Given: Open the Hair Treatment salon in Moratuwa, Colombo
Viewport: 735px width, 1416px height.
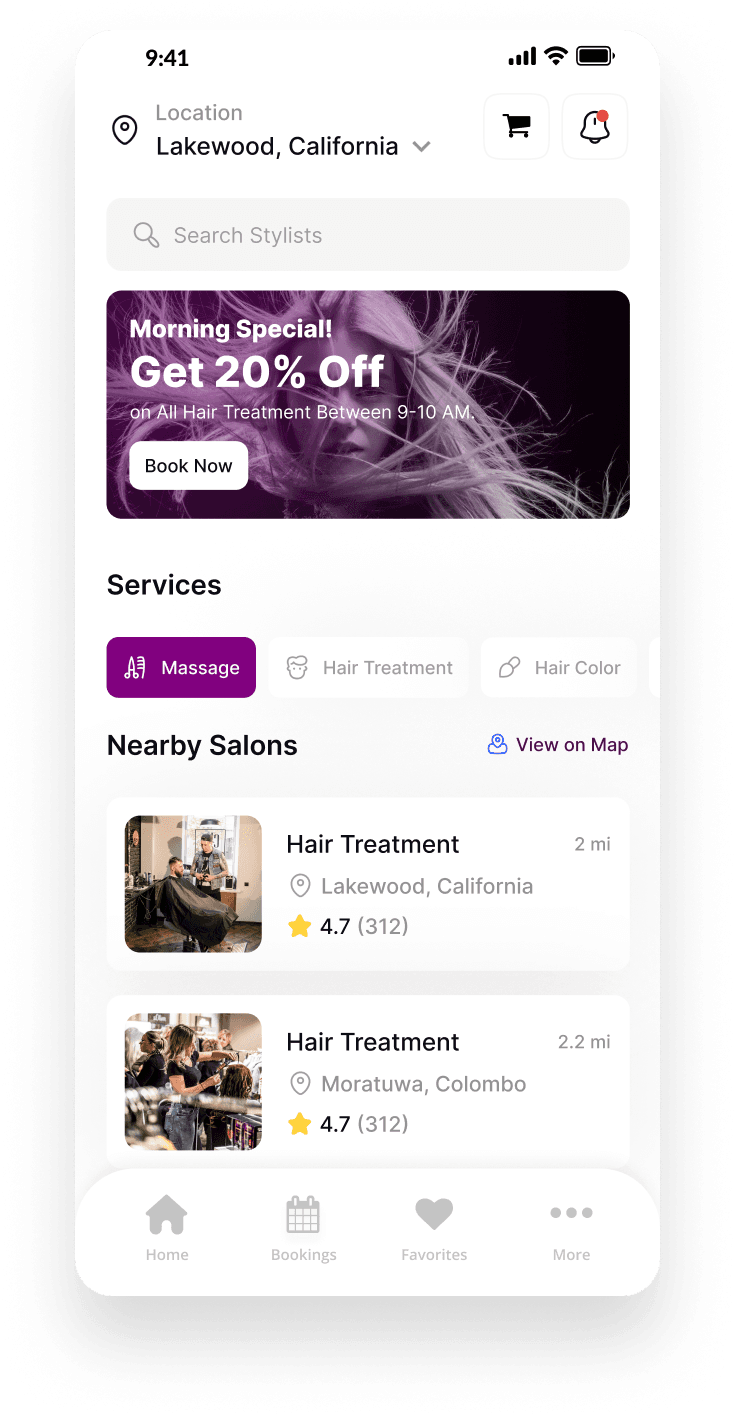Looking at the screenshot, I should point(368,1082).
